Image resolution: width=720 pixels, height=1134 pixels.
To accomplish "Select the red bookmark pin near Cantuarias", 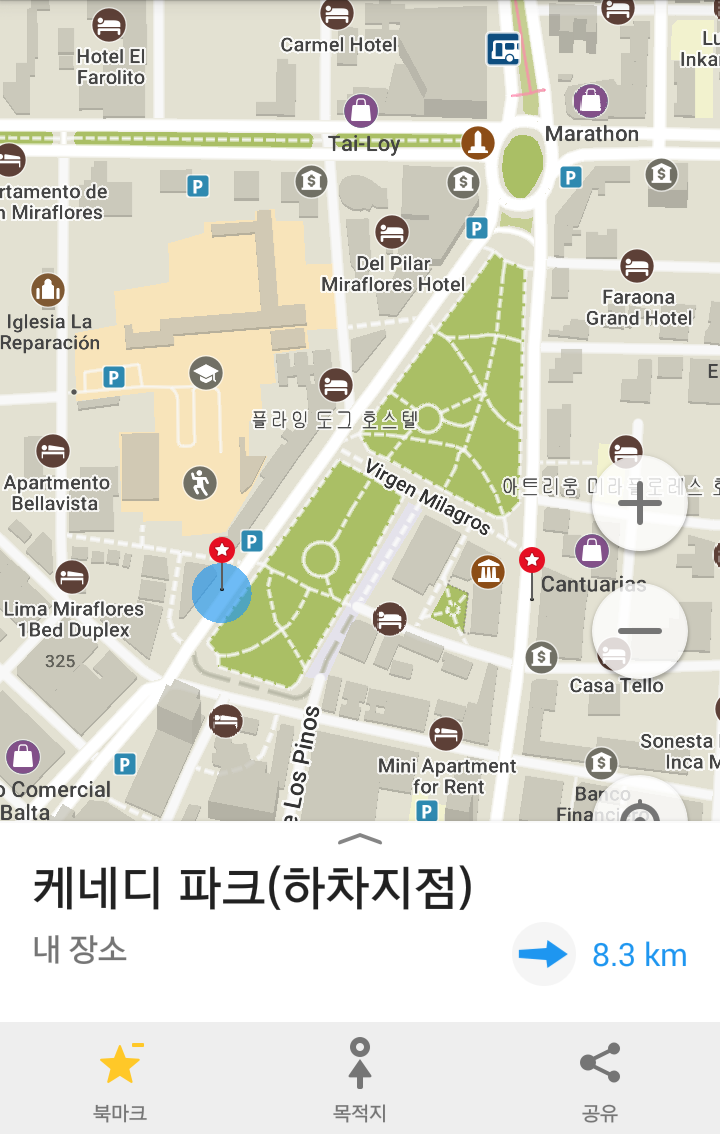I will point(532,561).
